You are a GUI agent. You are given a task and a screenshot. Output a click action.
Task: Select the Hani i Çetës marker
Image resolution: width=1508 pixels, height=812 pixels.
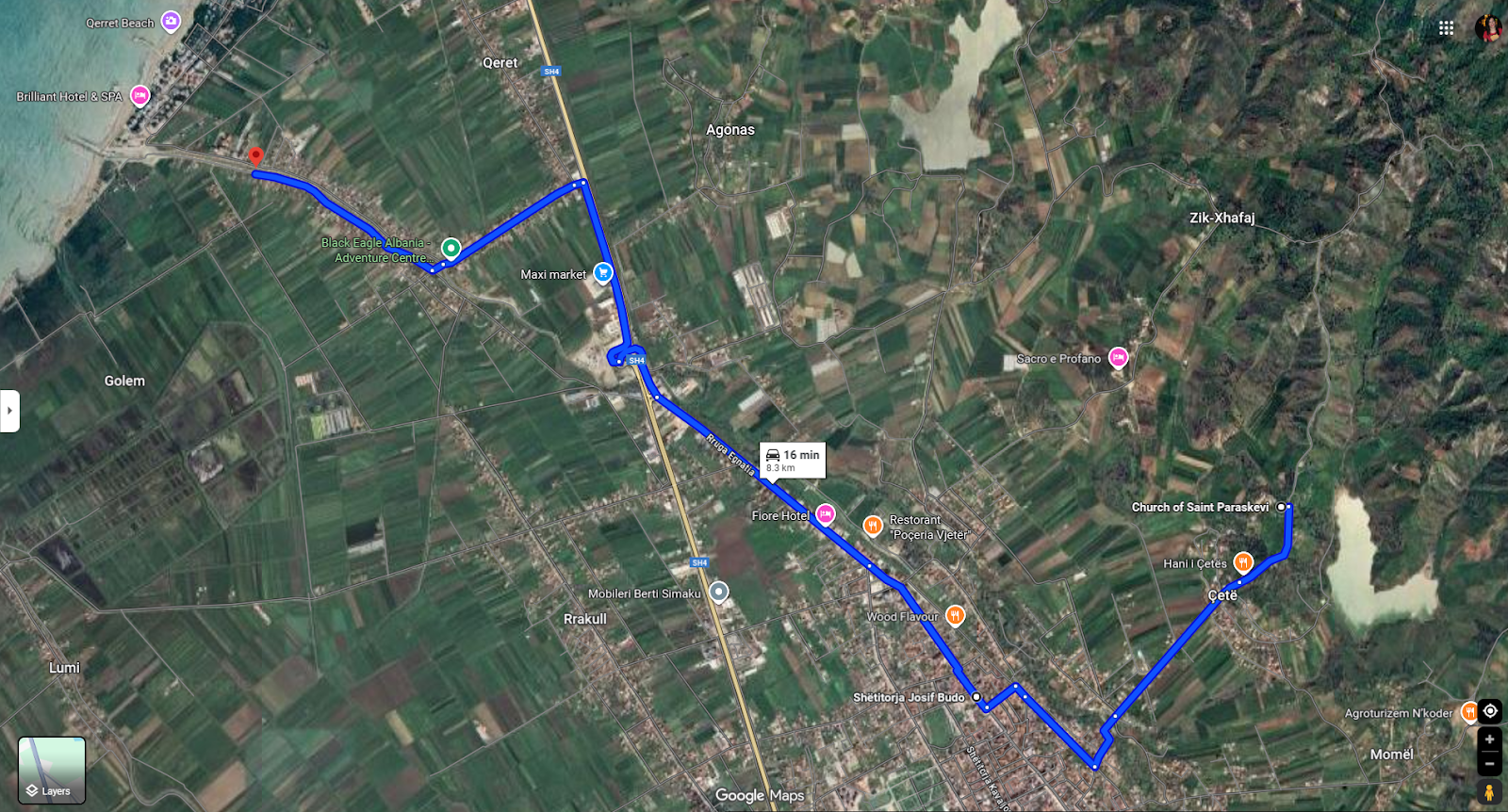1243,562
